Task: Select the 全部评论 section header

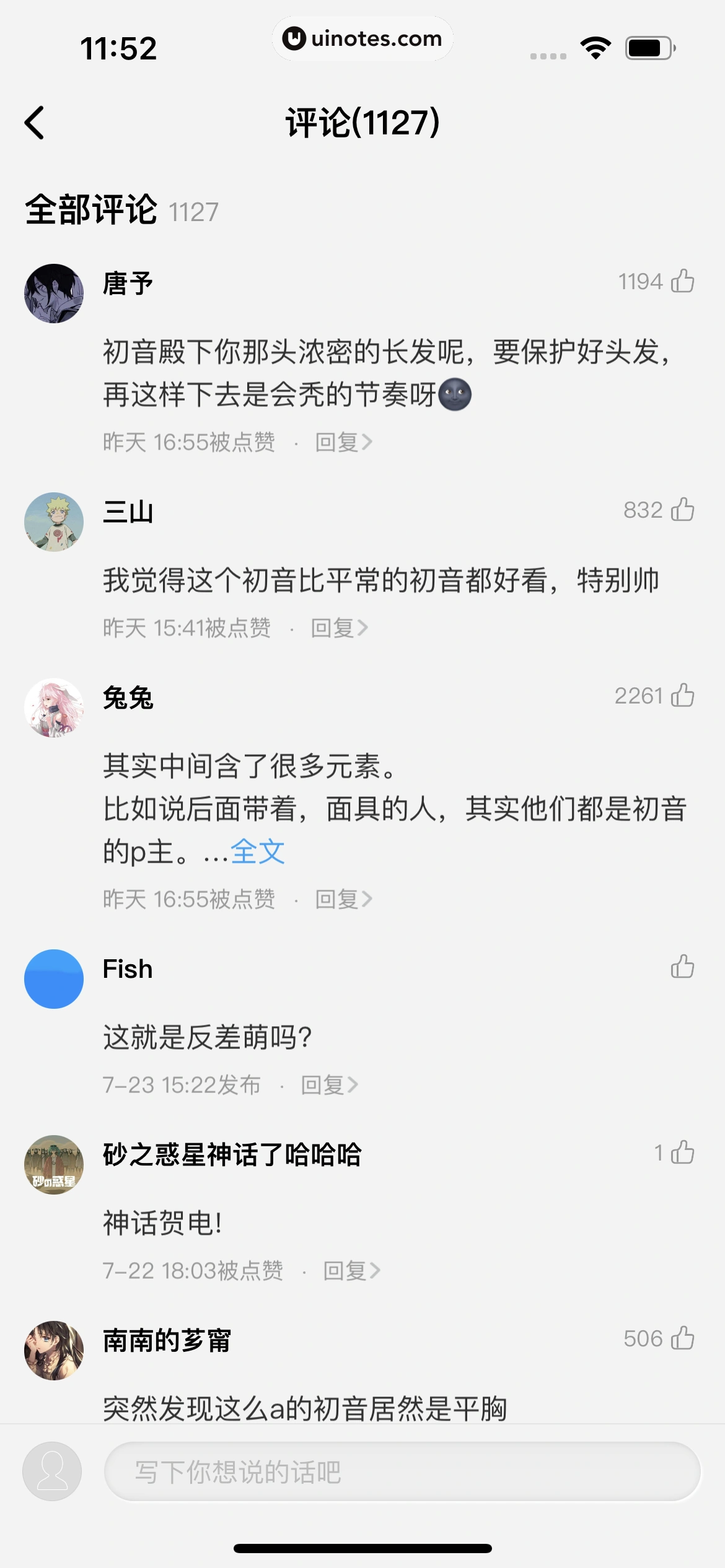Action: tap(93, 209)
